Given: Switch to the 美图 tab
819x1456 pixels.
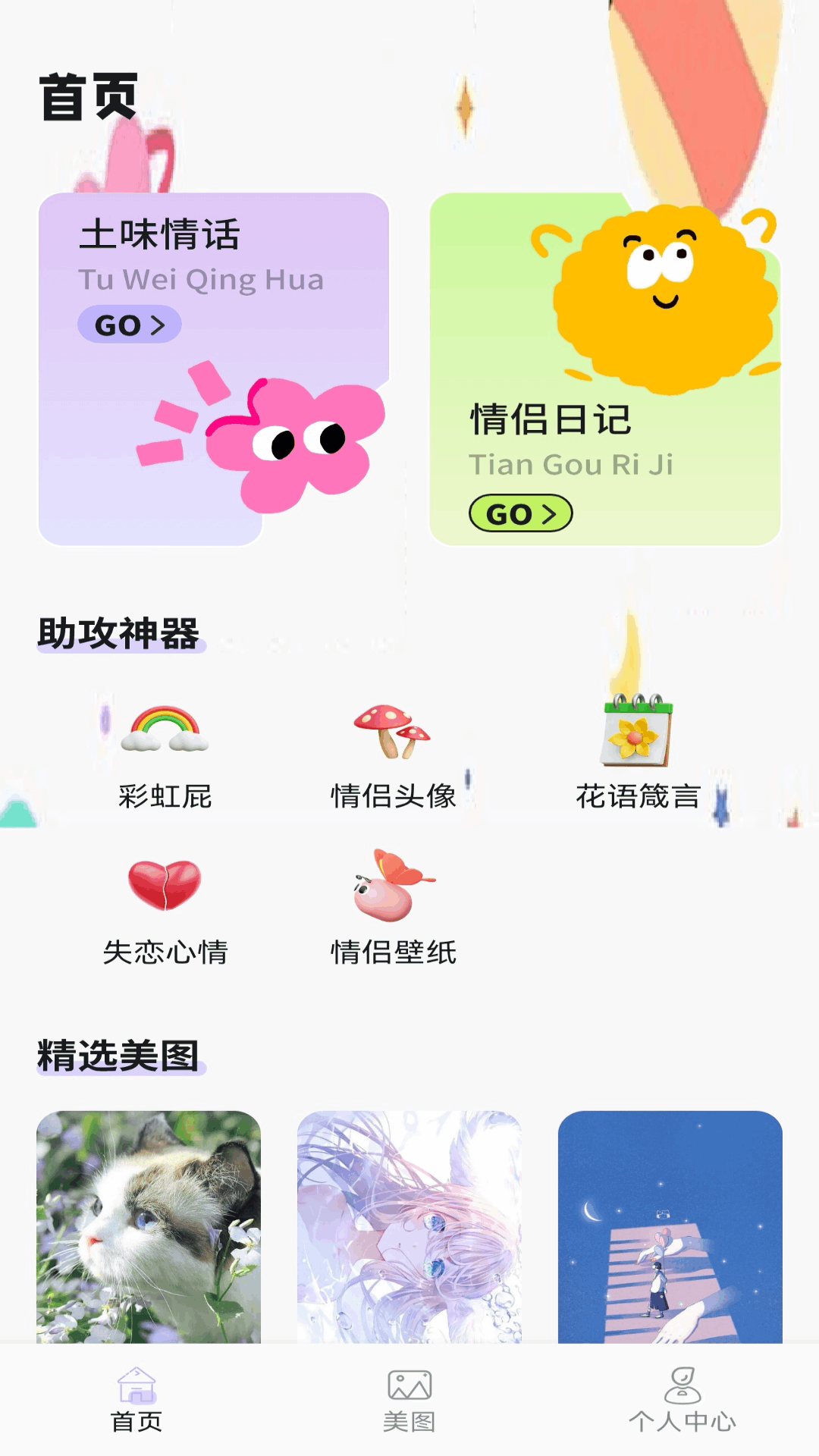Looking at the screenshot, I should [409, 1400].
